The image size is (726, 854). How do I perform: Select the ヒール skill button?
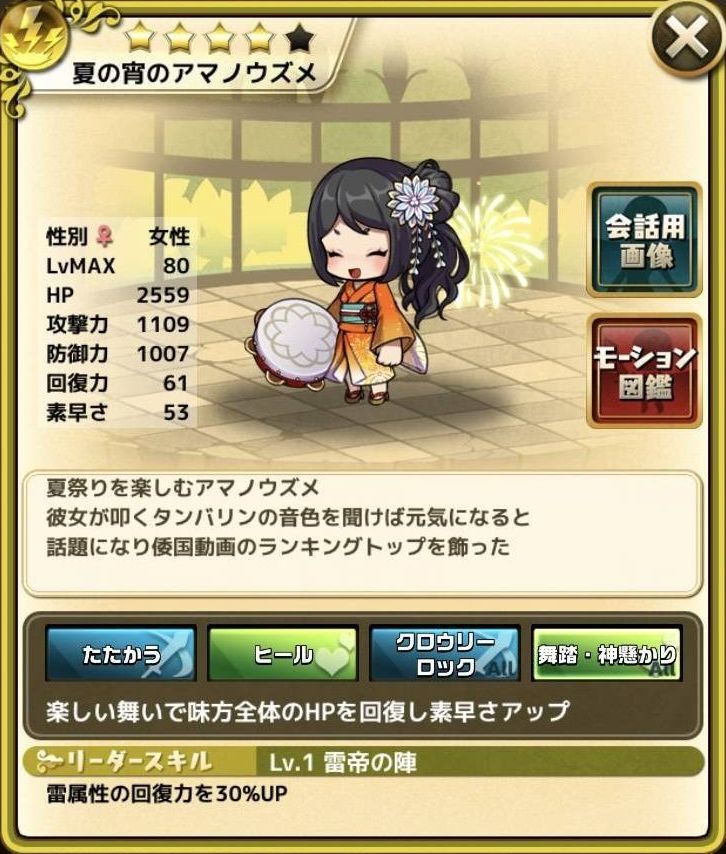283,655
